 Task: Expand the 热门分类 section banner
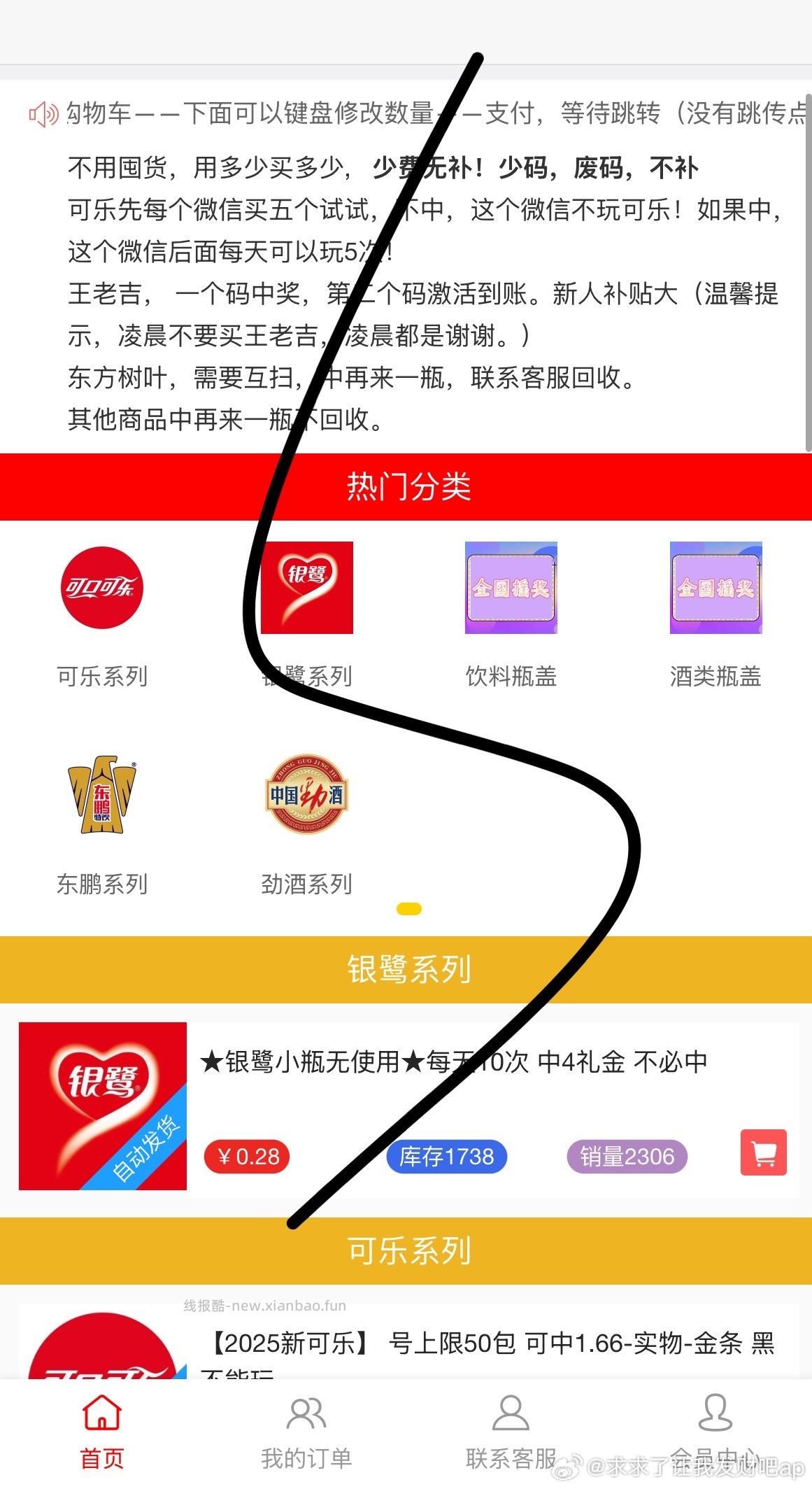click(x=406, y=488)
